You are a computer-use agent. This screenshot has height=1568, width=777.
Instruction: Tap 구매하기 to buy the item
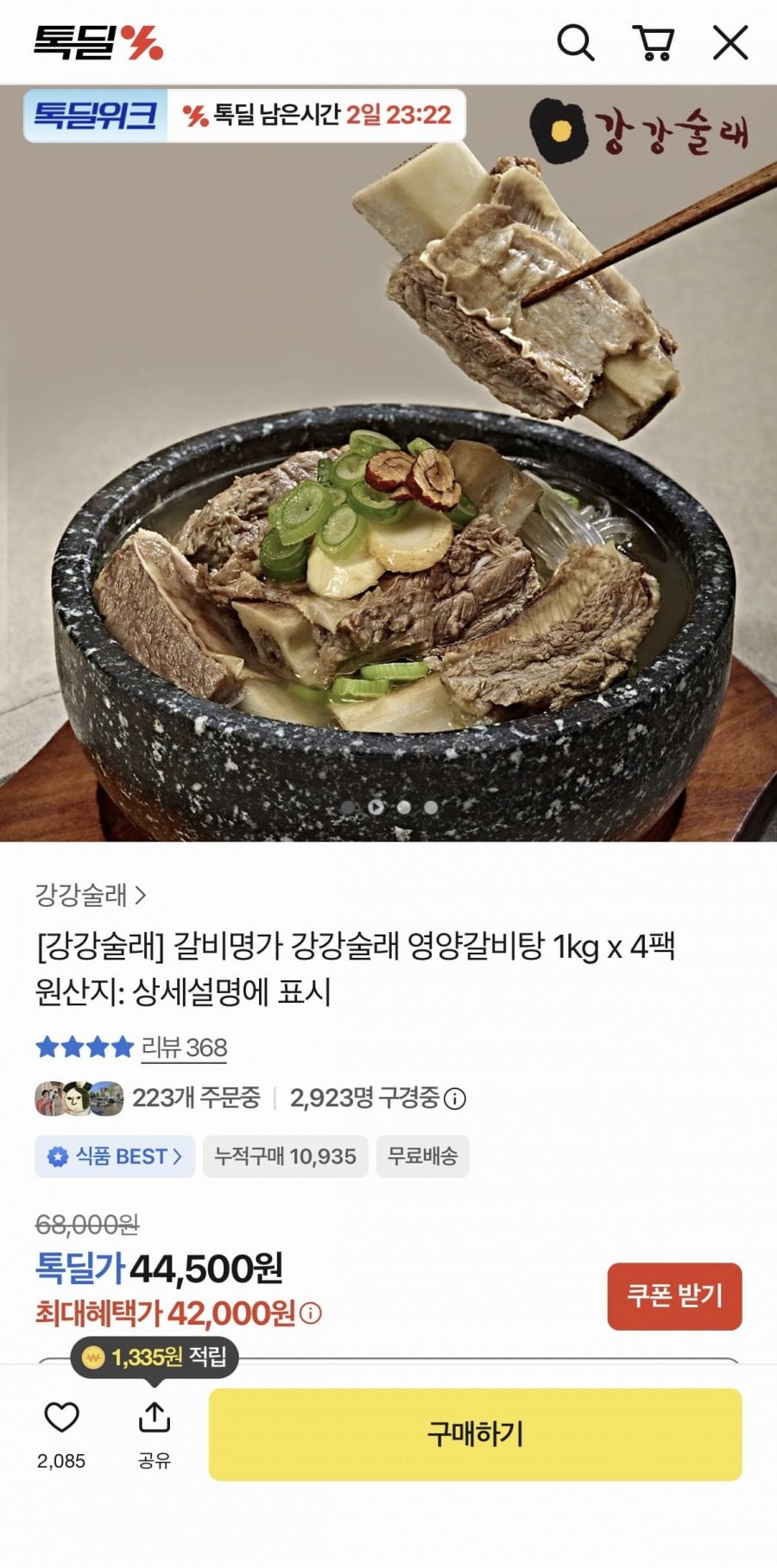coord(476,1434)
